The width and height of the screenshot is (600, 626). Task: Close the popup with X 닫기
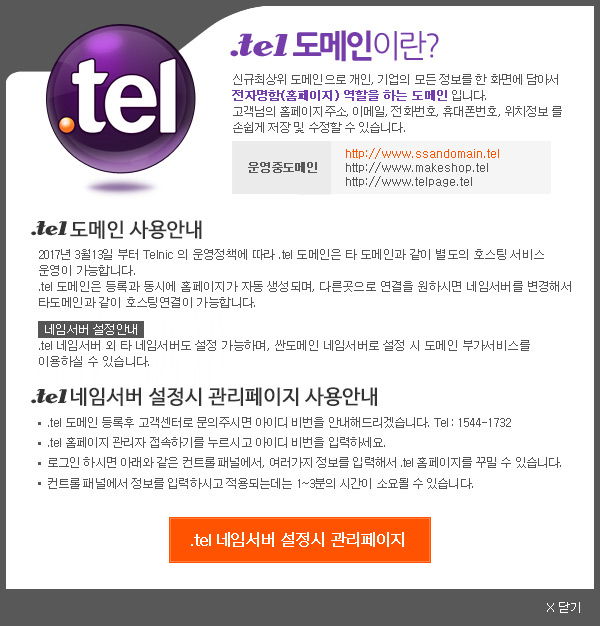pos(563,607)
